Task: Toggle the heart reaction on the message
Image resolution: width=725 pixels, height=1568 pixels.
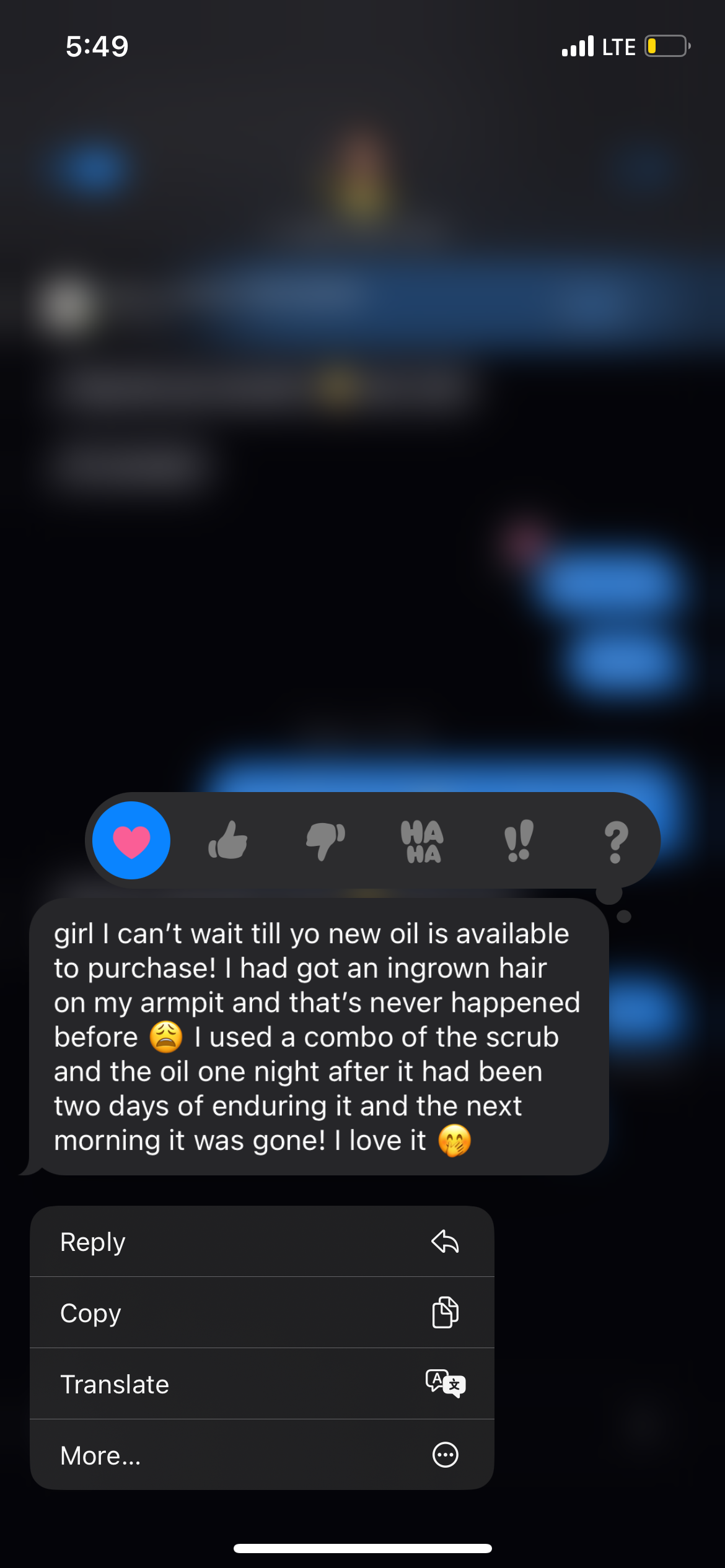Action: (x=131, y=841)
